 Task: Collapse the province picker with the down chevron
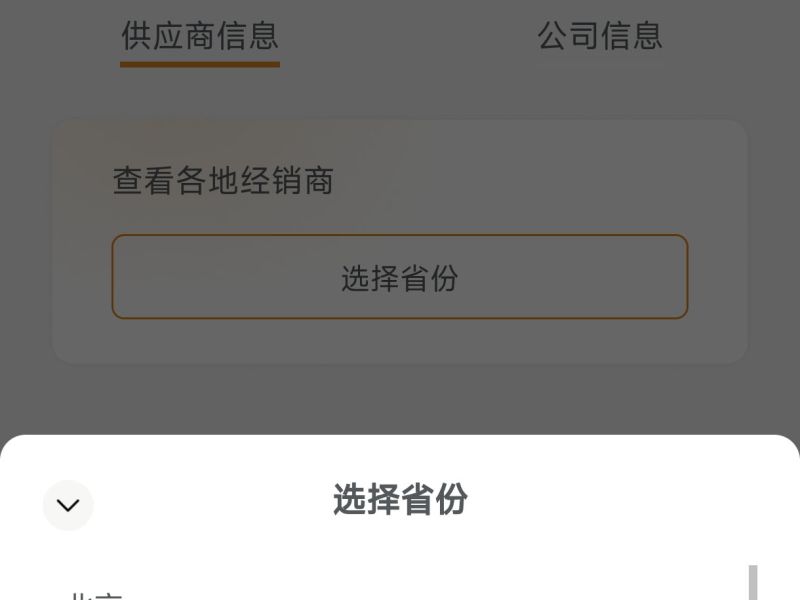pyautogui.click(x=68, y=505)
